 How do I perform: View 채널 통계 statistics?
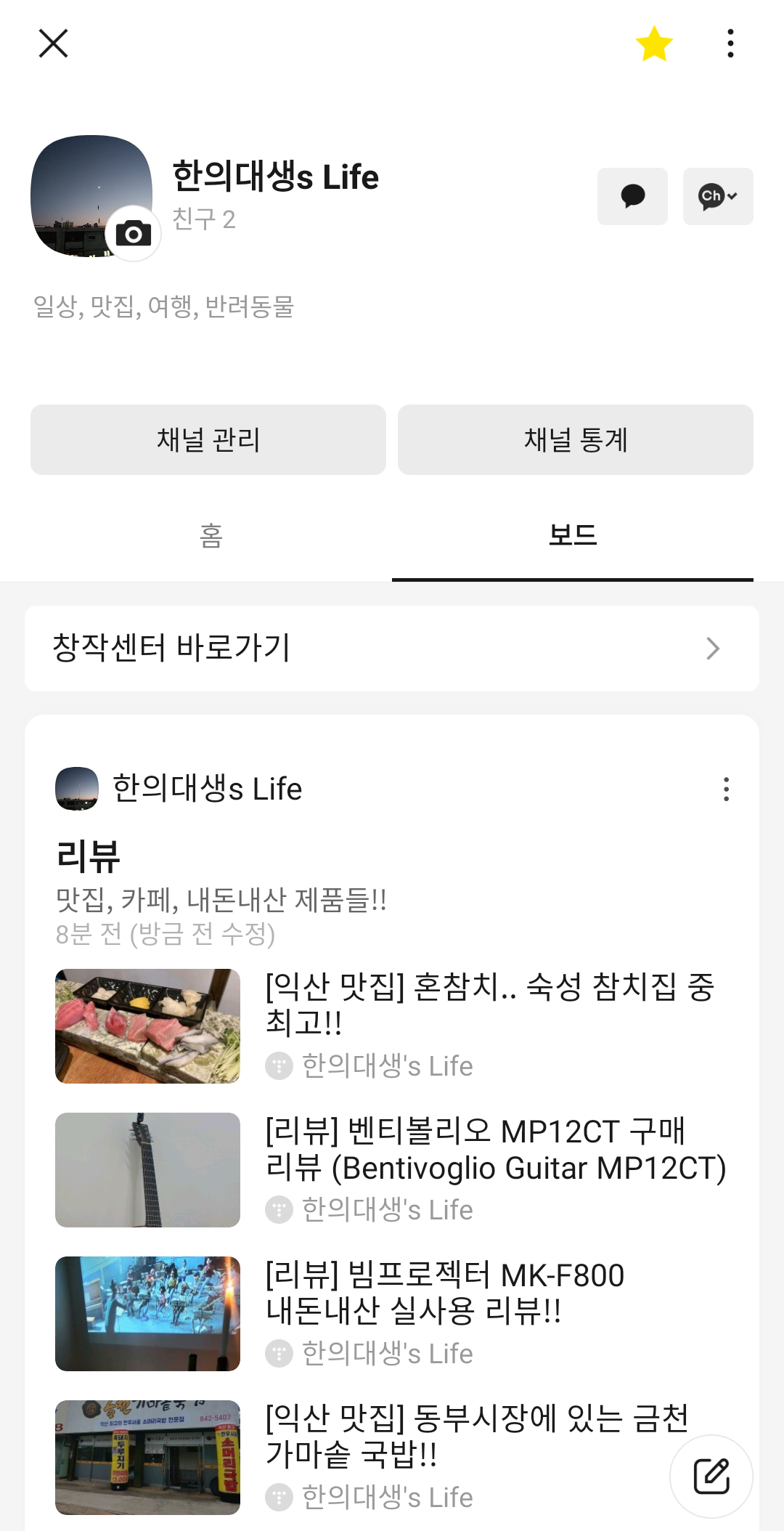(x=575, y=439)
